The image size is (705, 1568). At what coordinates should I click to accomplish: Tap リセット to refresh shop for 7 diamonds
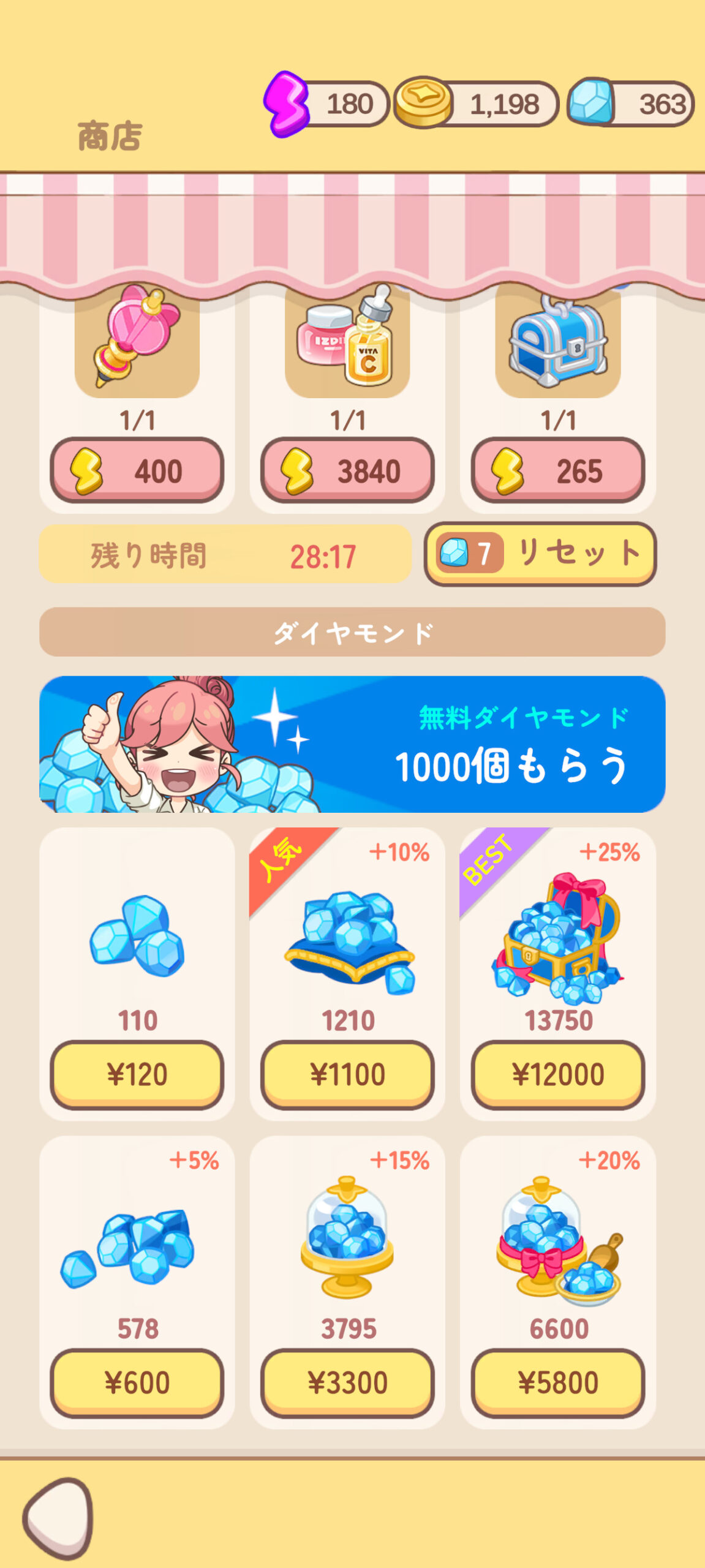click(x=540, y=554)
